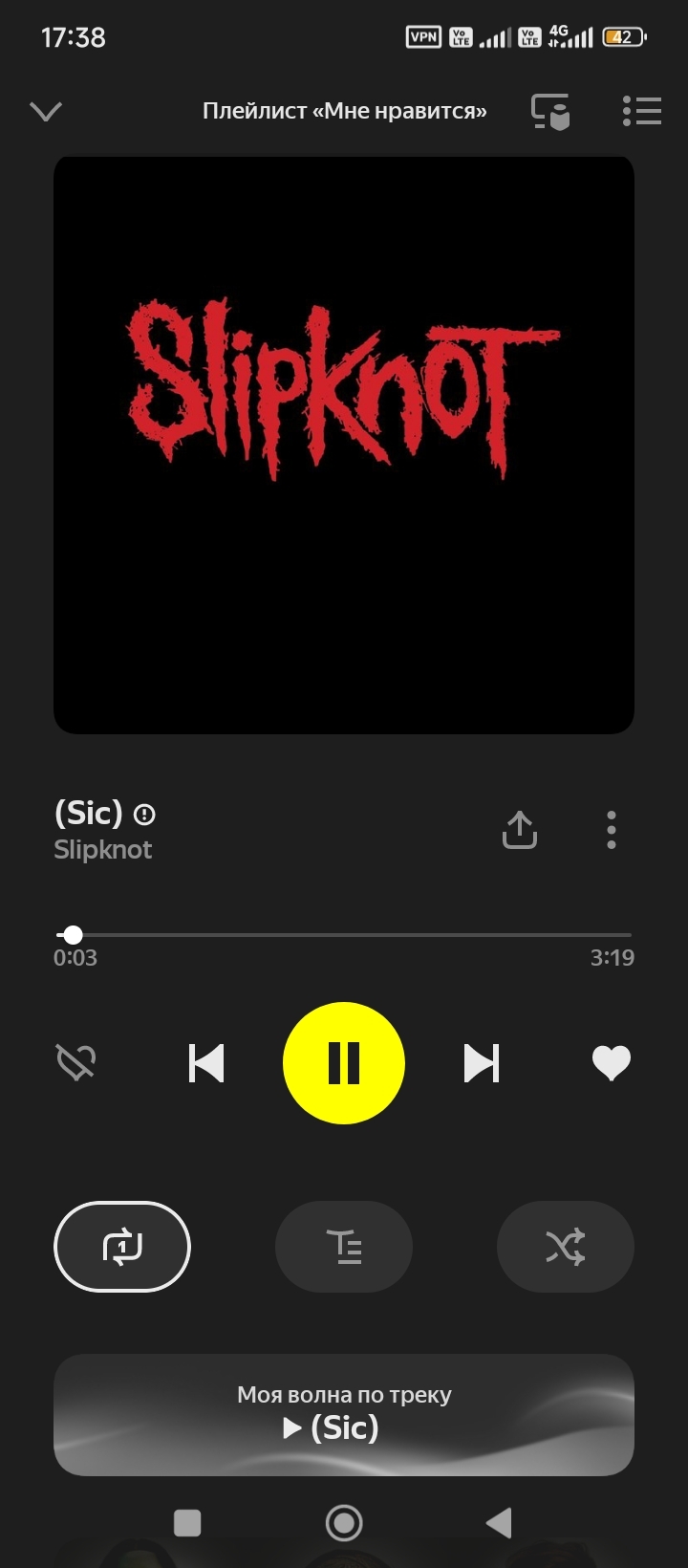Remove the like with the white heart
Screen dimensions: 688x1568
tap(612, 1063)
